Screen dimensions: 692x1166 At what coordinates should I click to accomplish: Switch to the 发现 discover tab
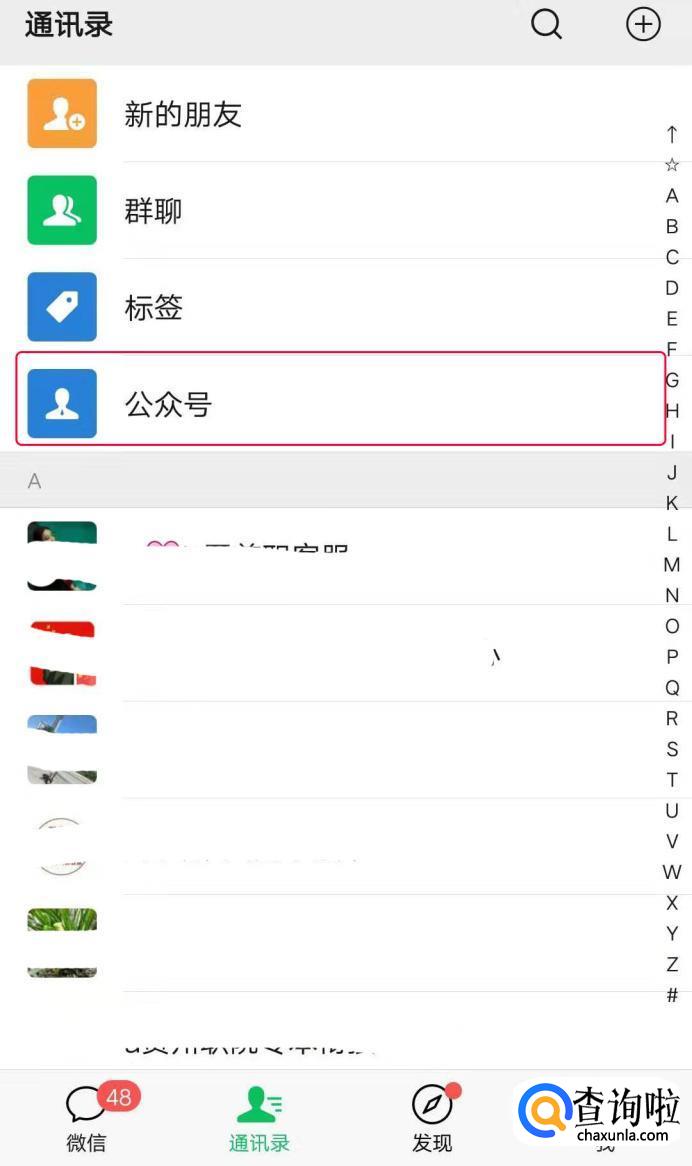click(x=432, y=1118)
